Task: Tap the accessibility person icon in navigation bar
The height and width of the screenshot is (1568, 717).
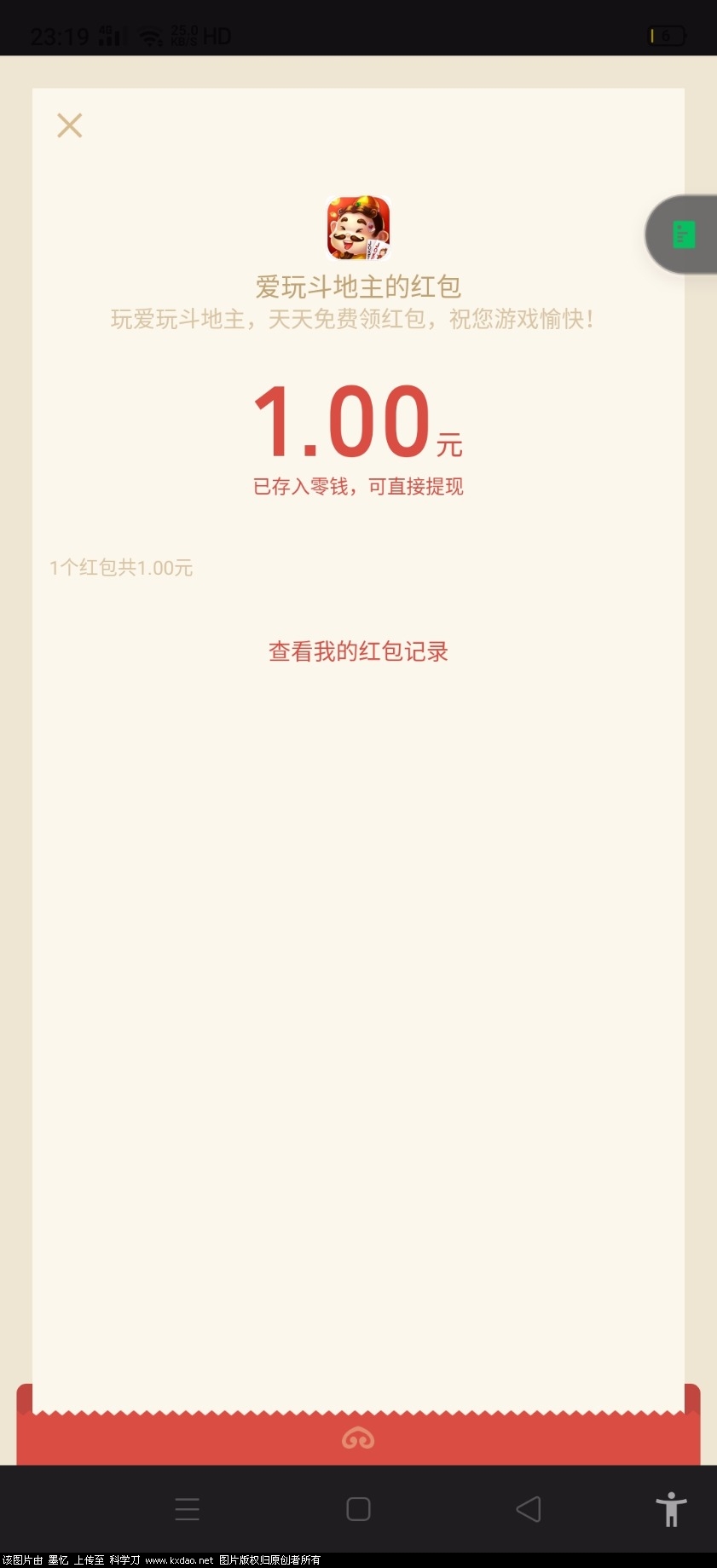Action: (673, 1509)
